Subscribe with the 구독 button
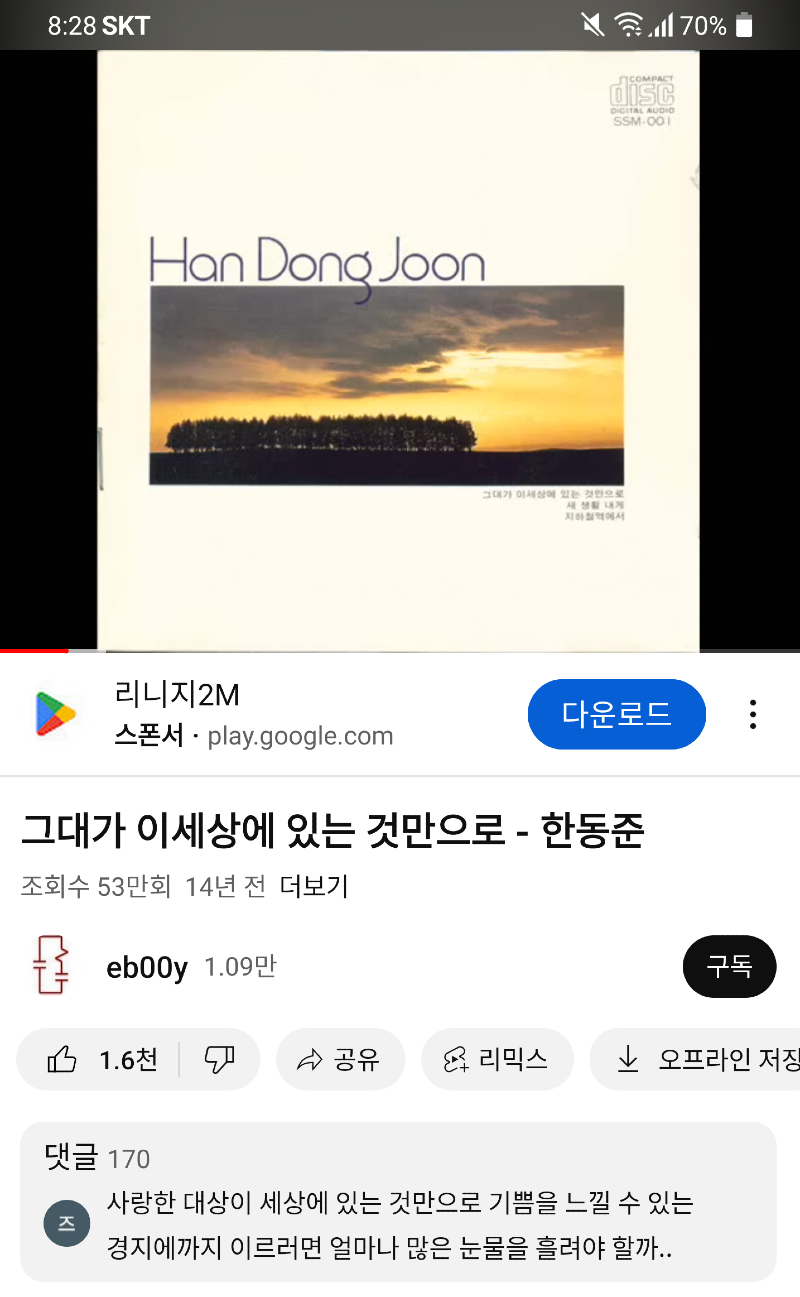This screenshot has width=800, height=1297. tap(728, 967)
